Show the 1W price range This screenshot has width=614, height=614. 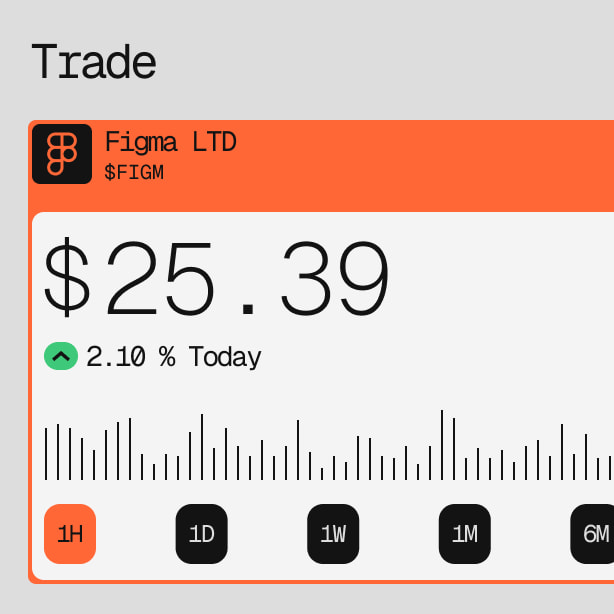(333, 534)
